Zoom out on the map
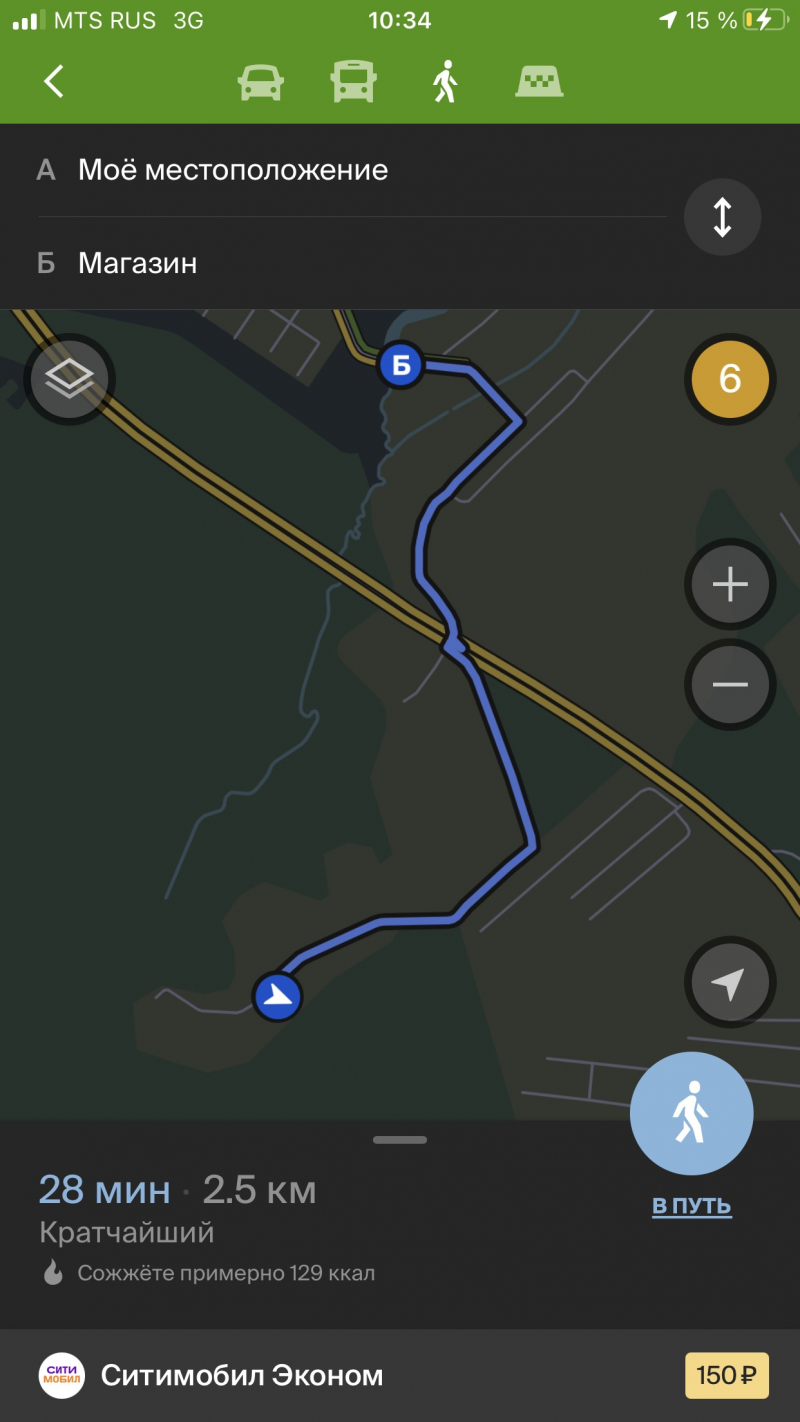 click(730, 685)
